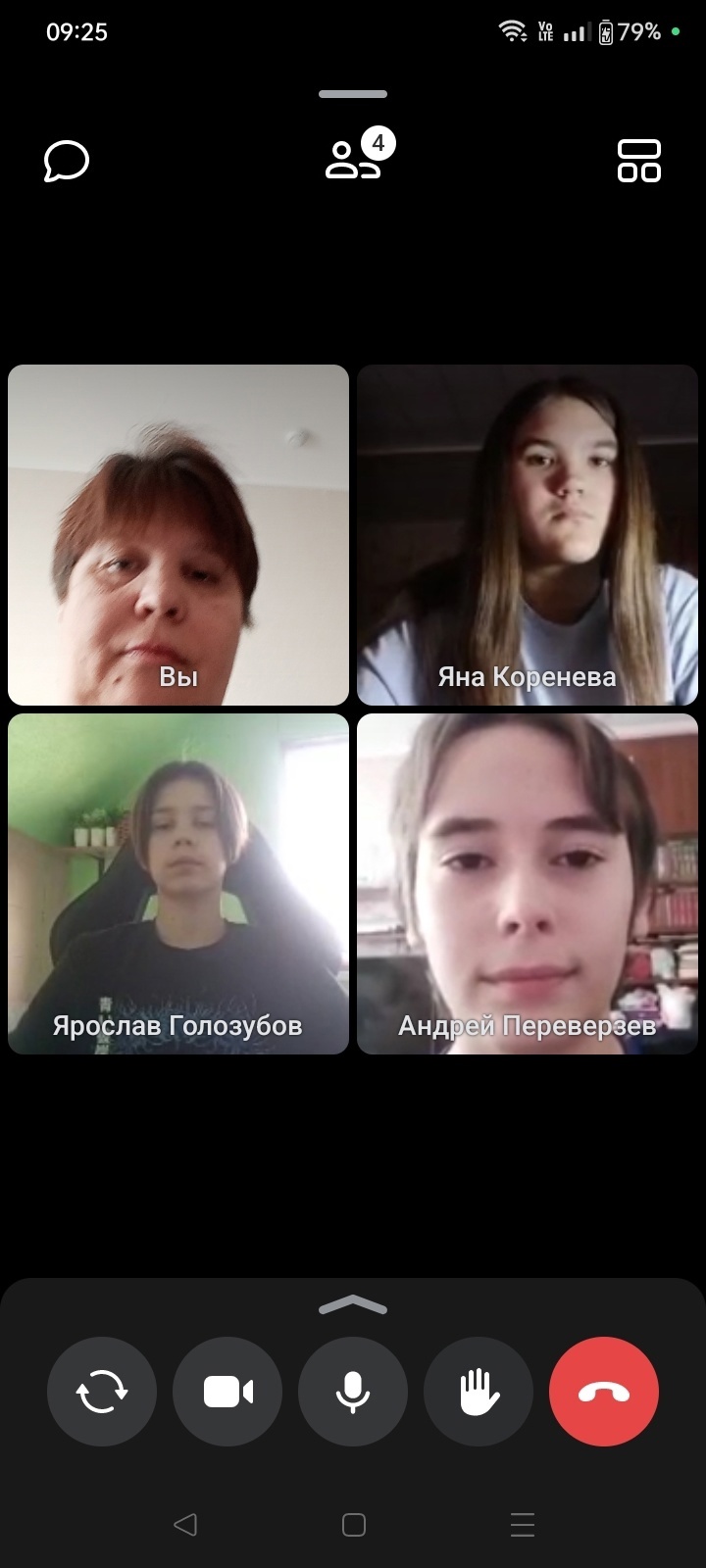Select Яна Коренева's video tile
The image size is (706, 1568).
pyautogui.click(x=528, y=535)
